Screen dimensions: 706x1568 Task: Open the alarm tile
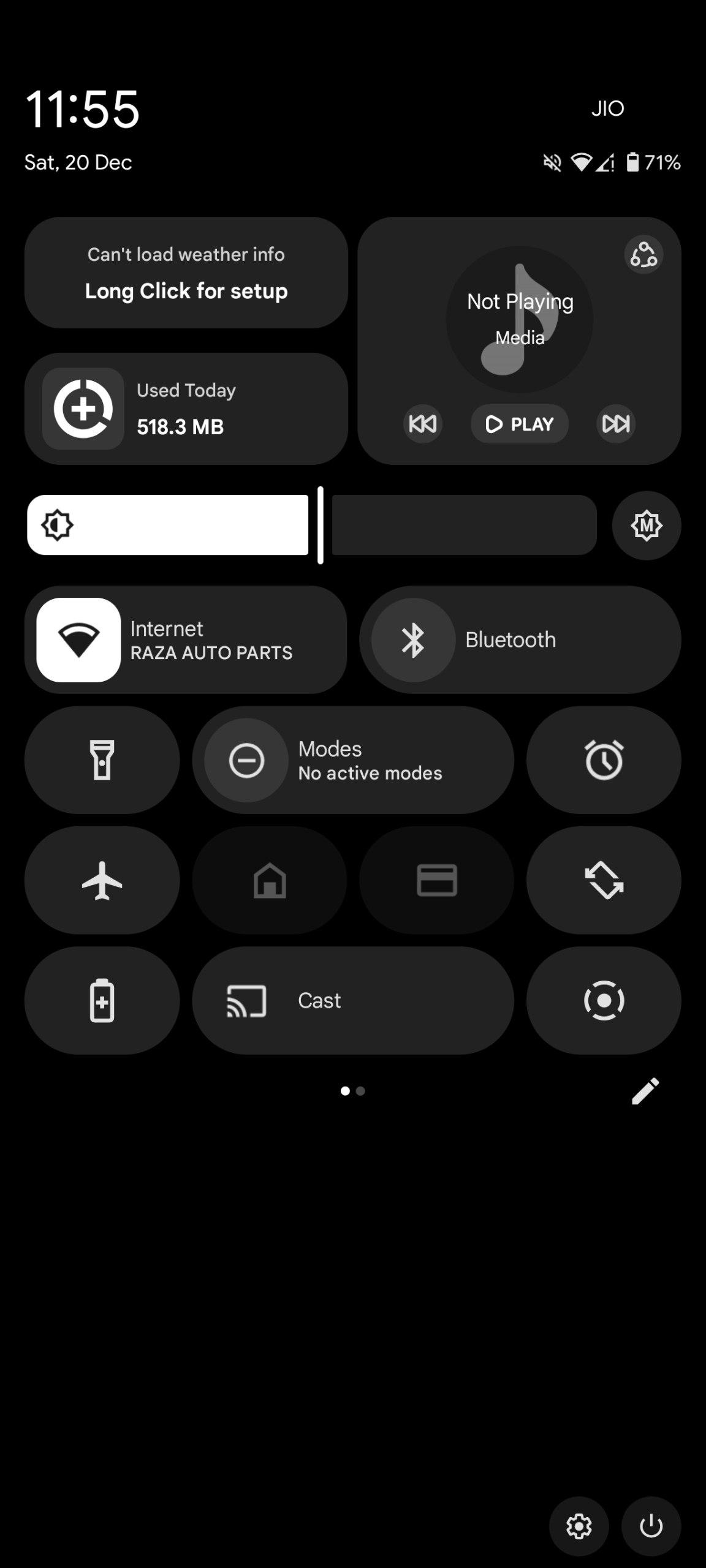[x=604, y=760]
